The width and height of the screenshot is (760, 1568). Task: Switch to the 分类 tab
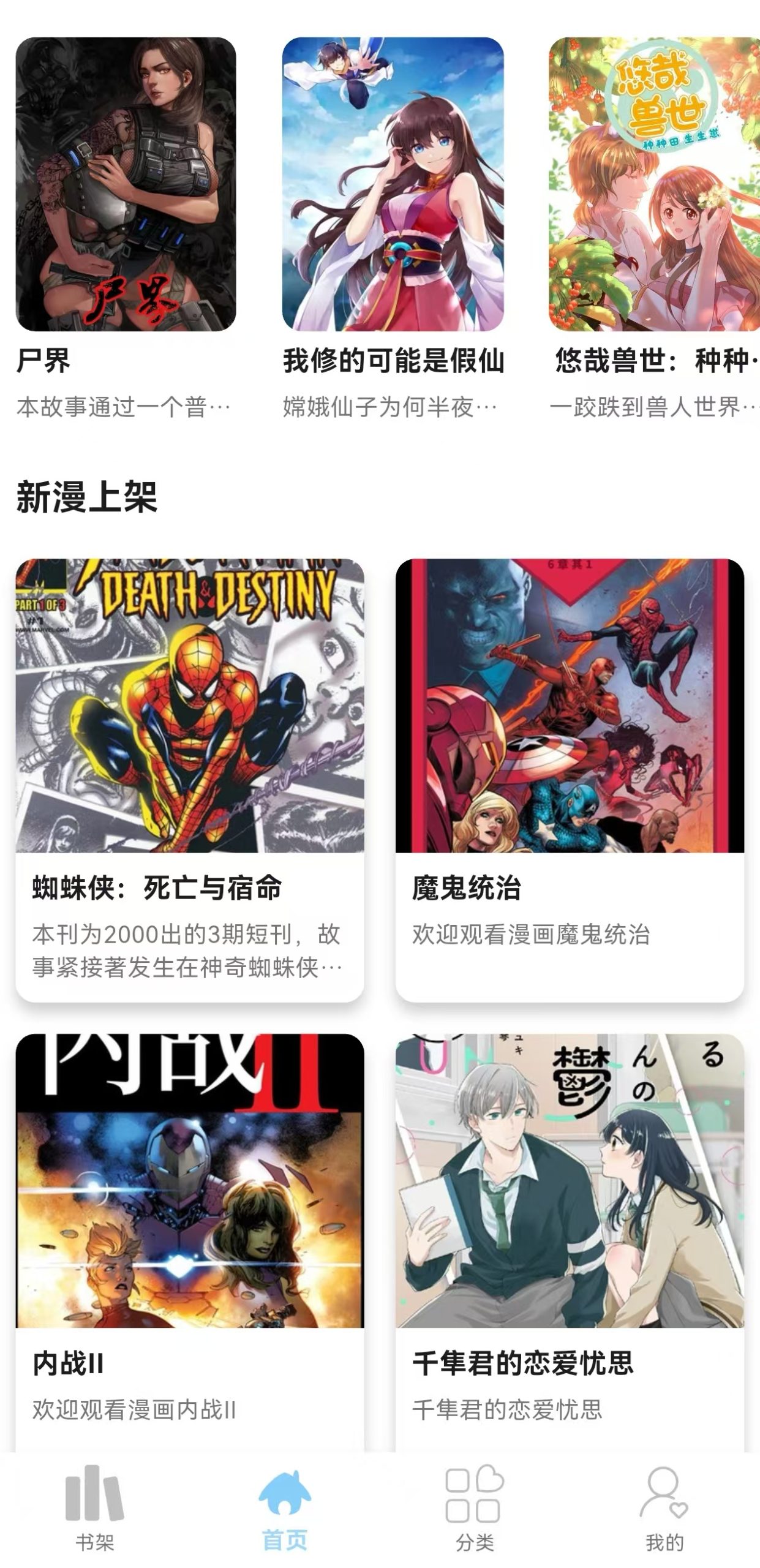tap(475, 1513)
